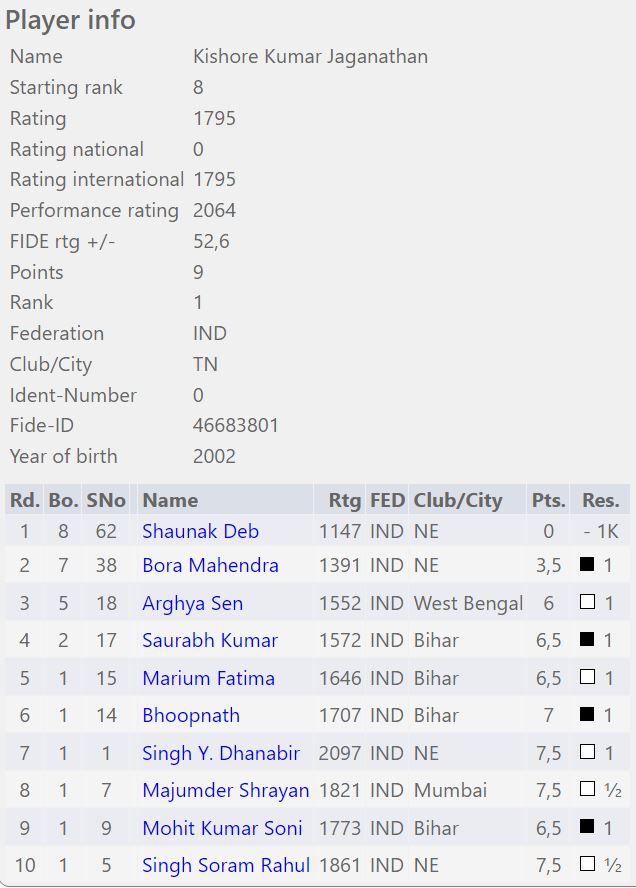
Task: View Arghya Sen's player details
Action: pyautogui.click(x=192, y=603)
